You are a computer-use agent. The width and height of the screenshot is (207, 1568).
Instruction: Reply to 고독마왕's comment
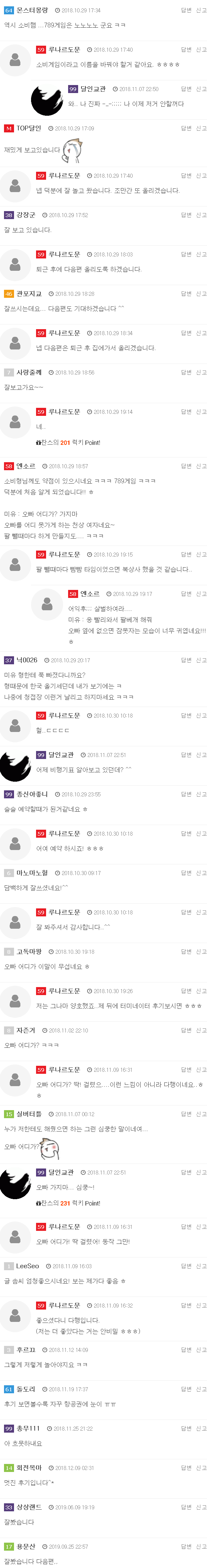point(186,951)
